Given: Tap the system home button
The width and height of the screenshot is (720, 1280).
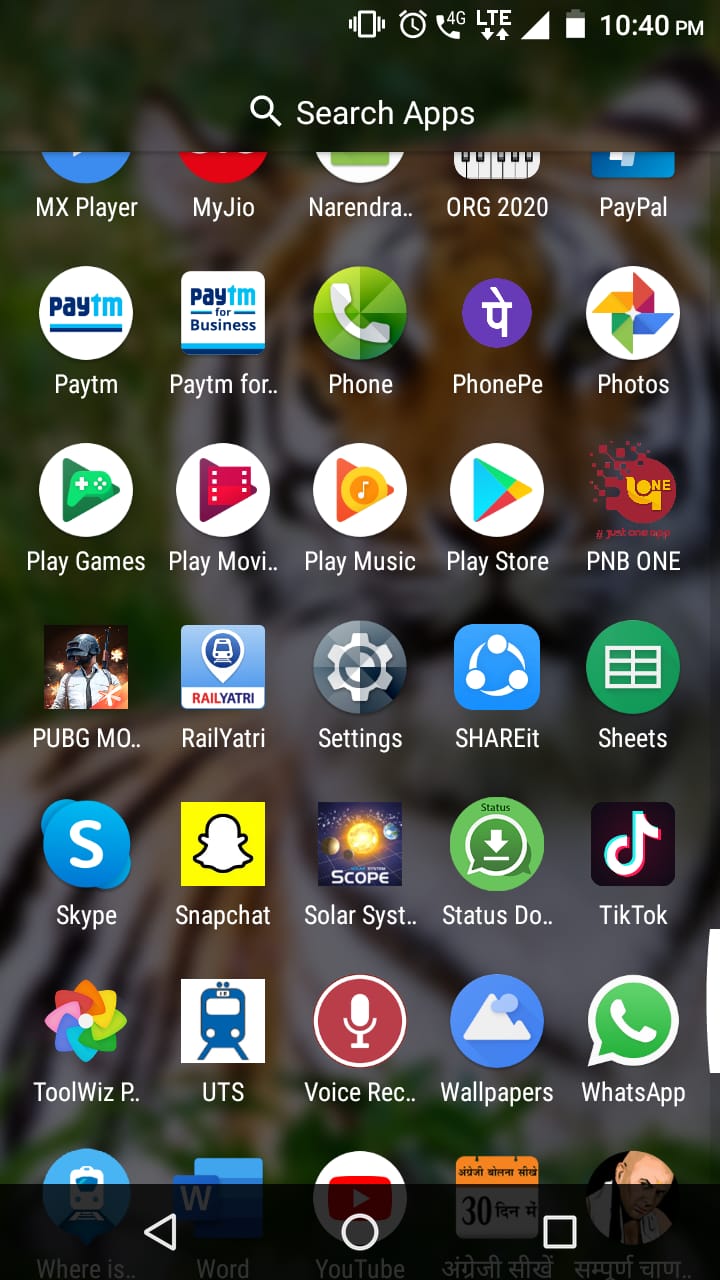Looking at the screenshot, I should click(360, 1232).
